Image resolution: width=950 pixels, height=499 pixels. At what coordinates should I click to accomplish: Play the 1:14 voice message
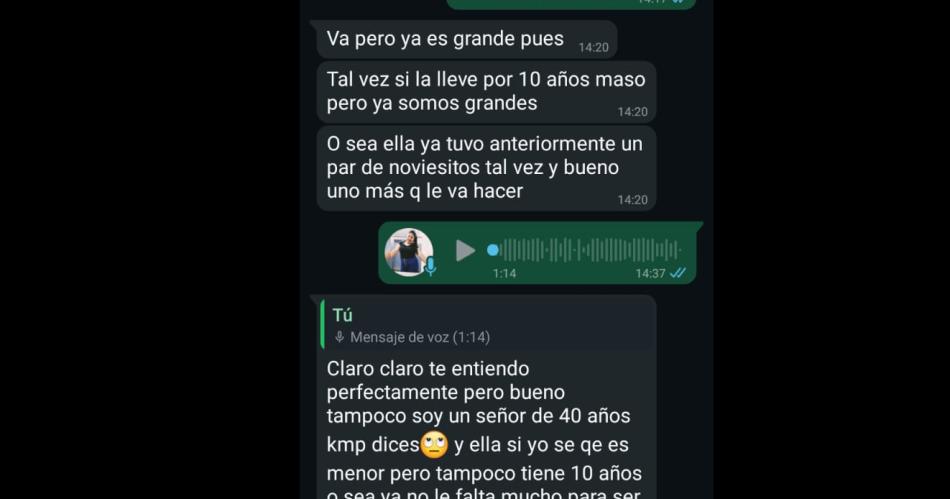[465, 250]
